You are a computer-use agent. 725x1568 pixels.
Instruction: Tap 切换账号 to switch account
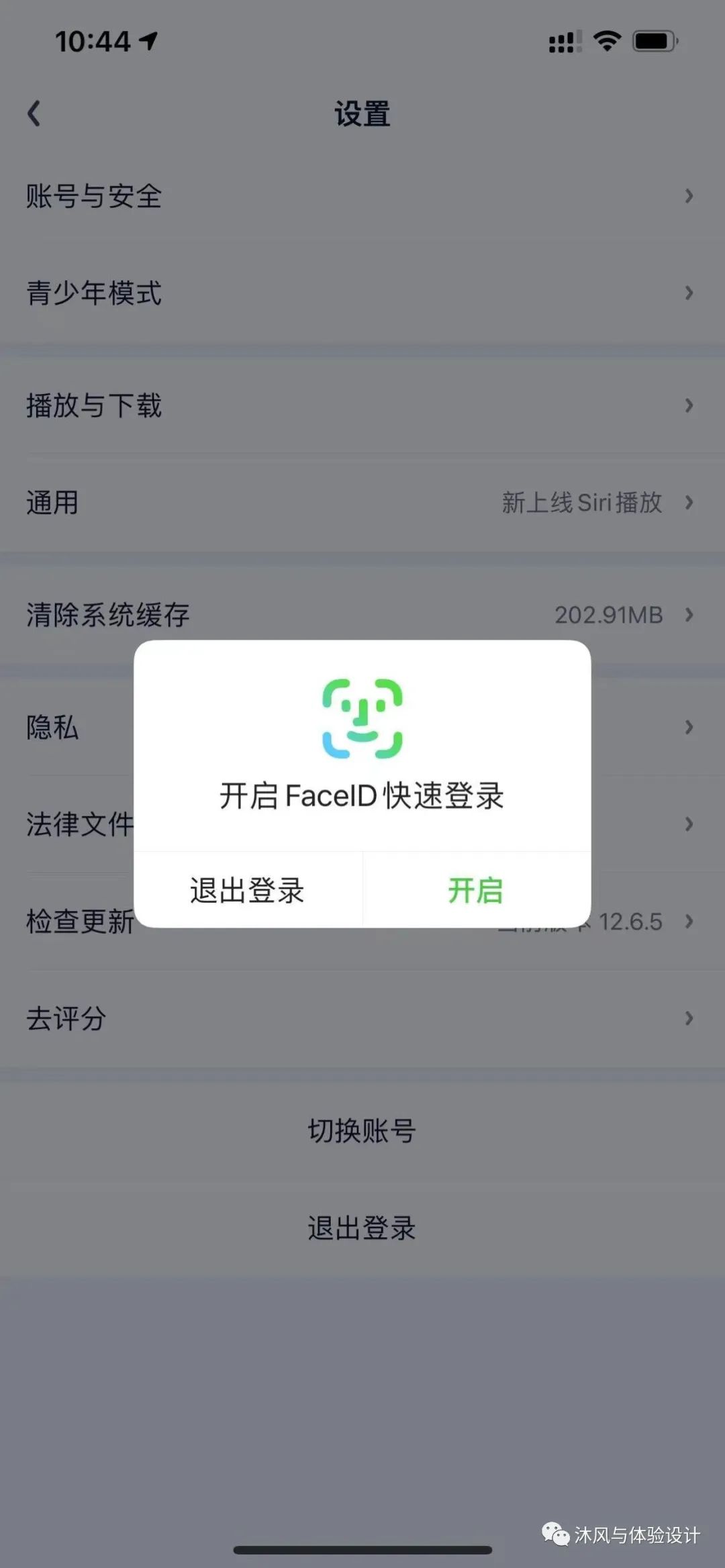(362, 1131)
